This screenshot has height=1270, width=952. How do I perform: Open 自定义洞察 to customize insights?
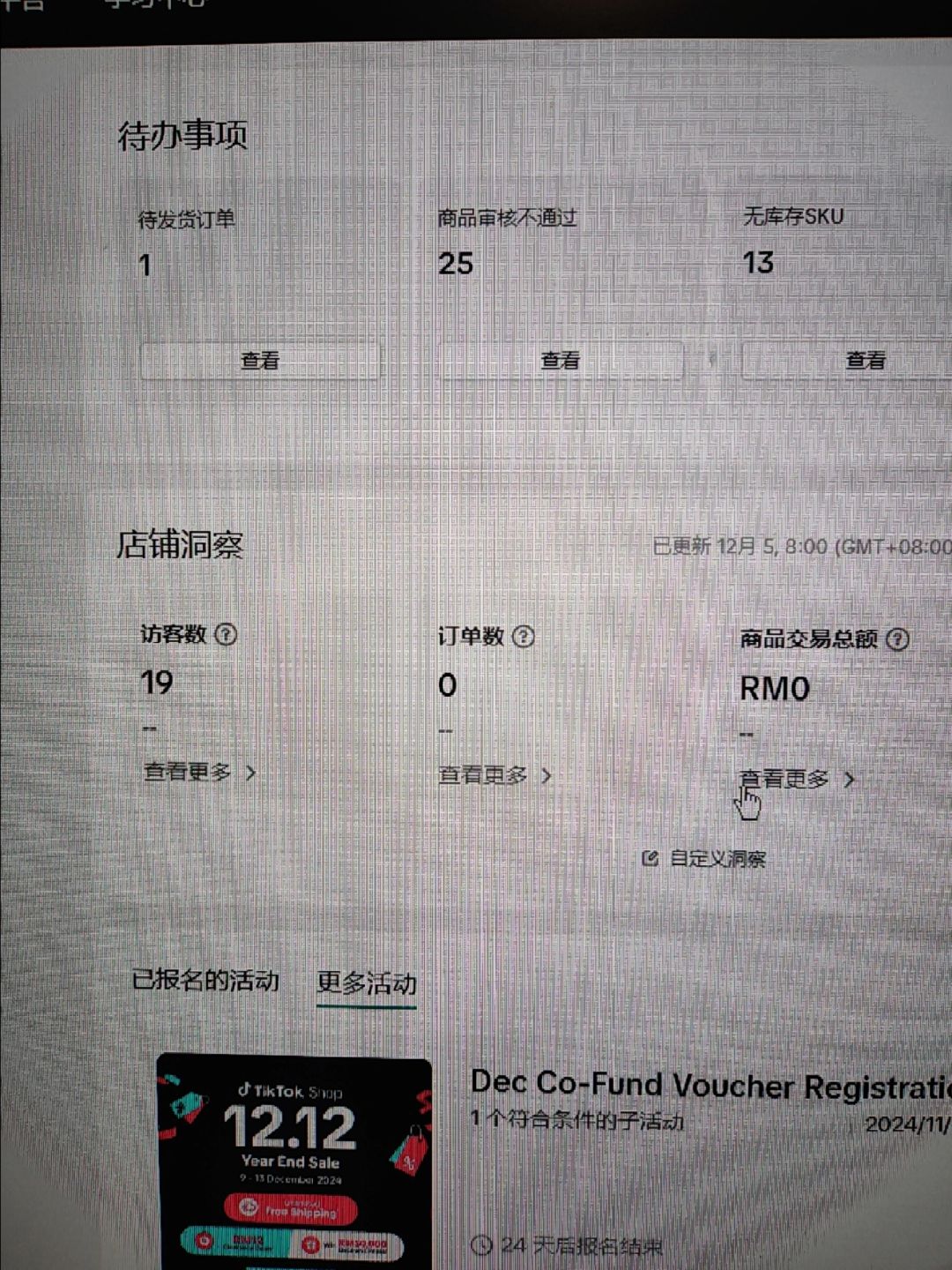click(705, 858)
